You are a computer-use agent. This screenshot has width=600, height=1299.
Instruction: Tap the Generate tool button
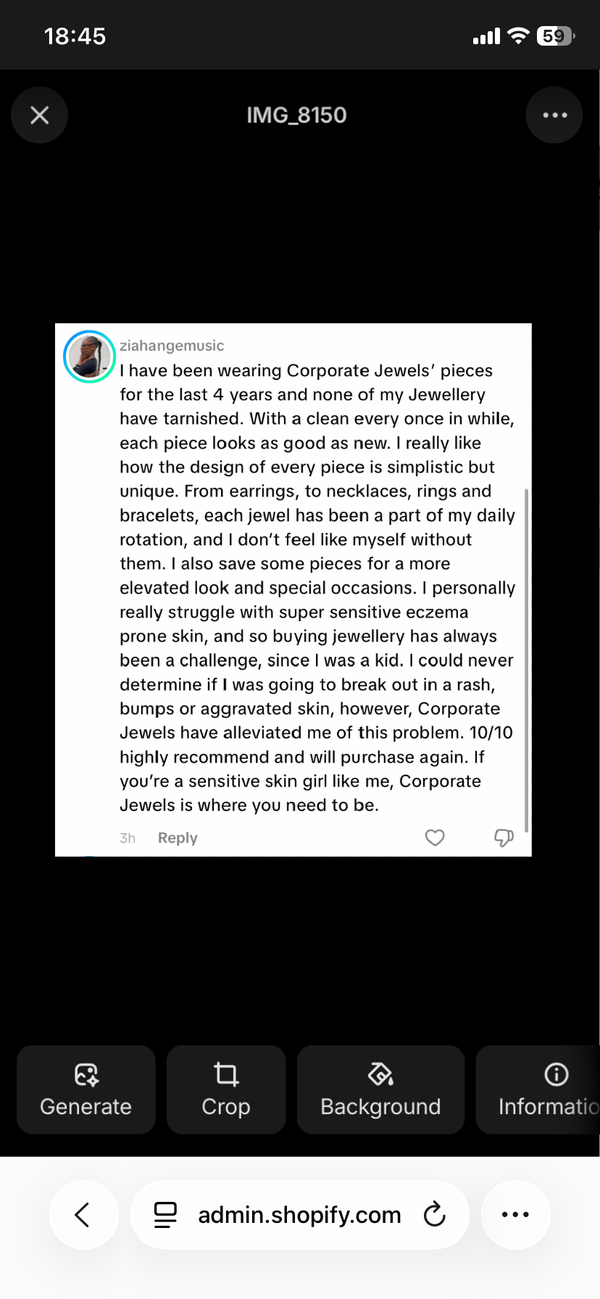(x=86, y=1089)
